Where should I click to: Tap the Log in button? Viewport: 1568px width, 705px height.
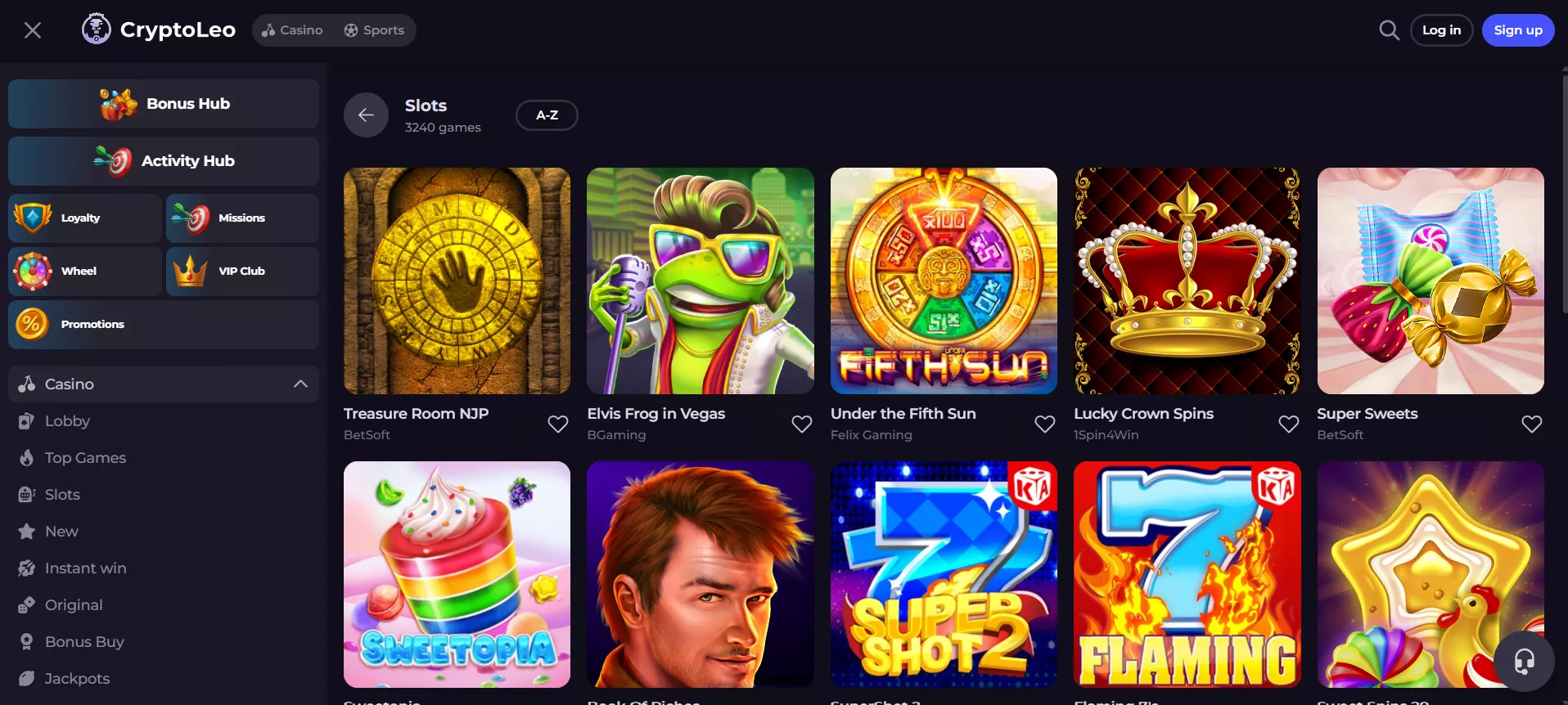click(1441, 30)
